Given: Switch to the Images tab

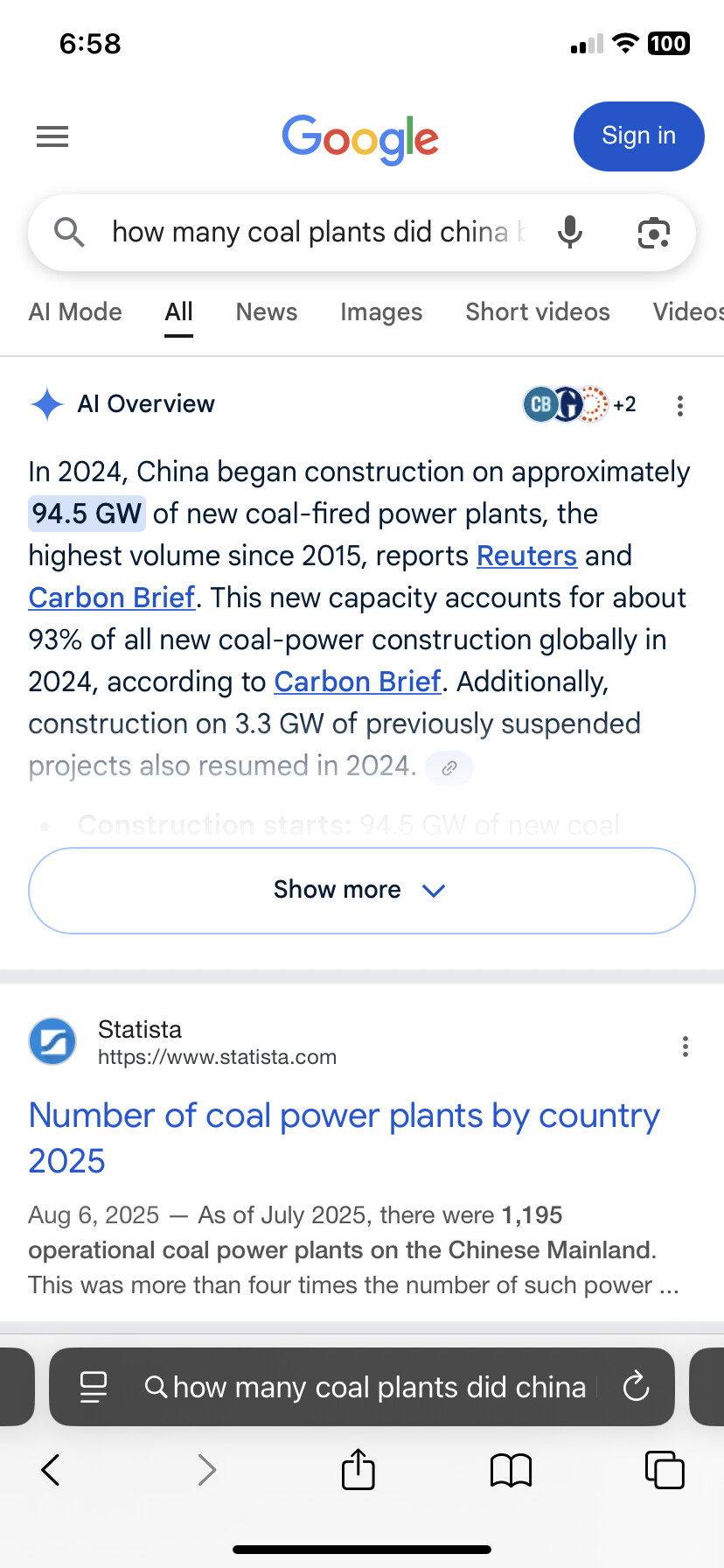Looking at the screenshot, I should click(381, 312).
